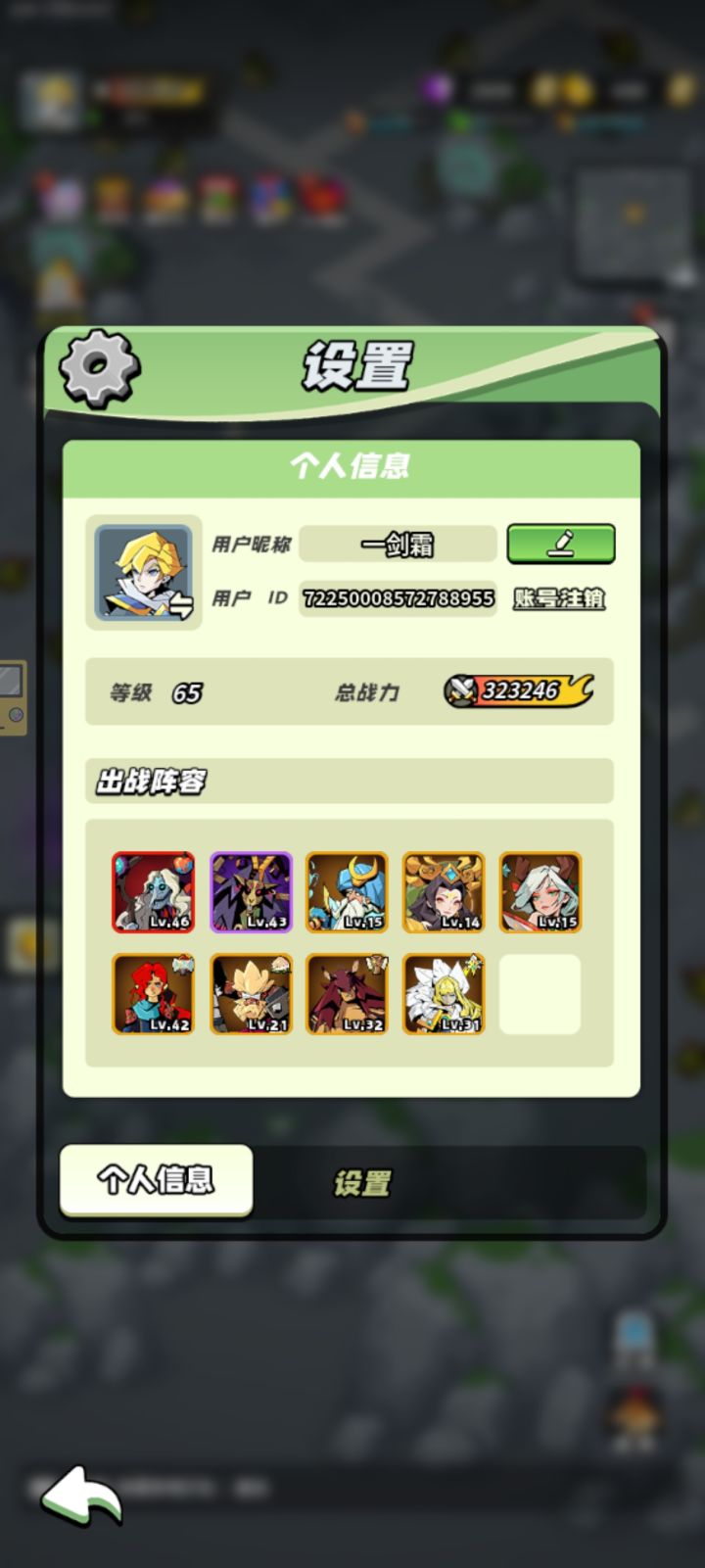Click the 账号注销 account deletion link
Image resolution: width=705 pixels, height=1568 pixels.
(x=558, y=598)
